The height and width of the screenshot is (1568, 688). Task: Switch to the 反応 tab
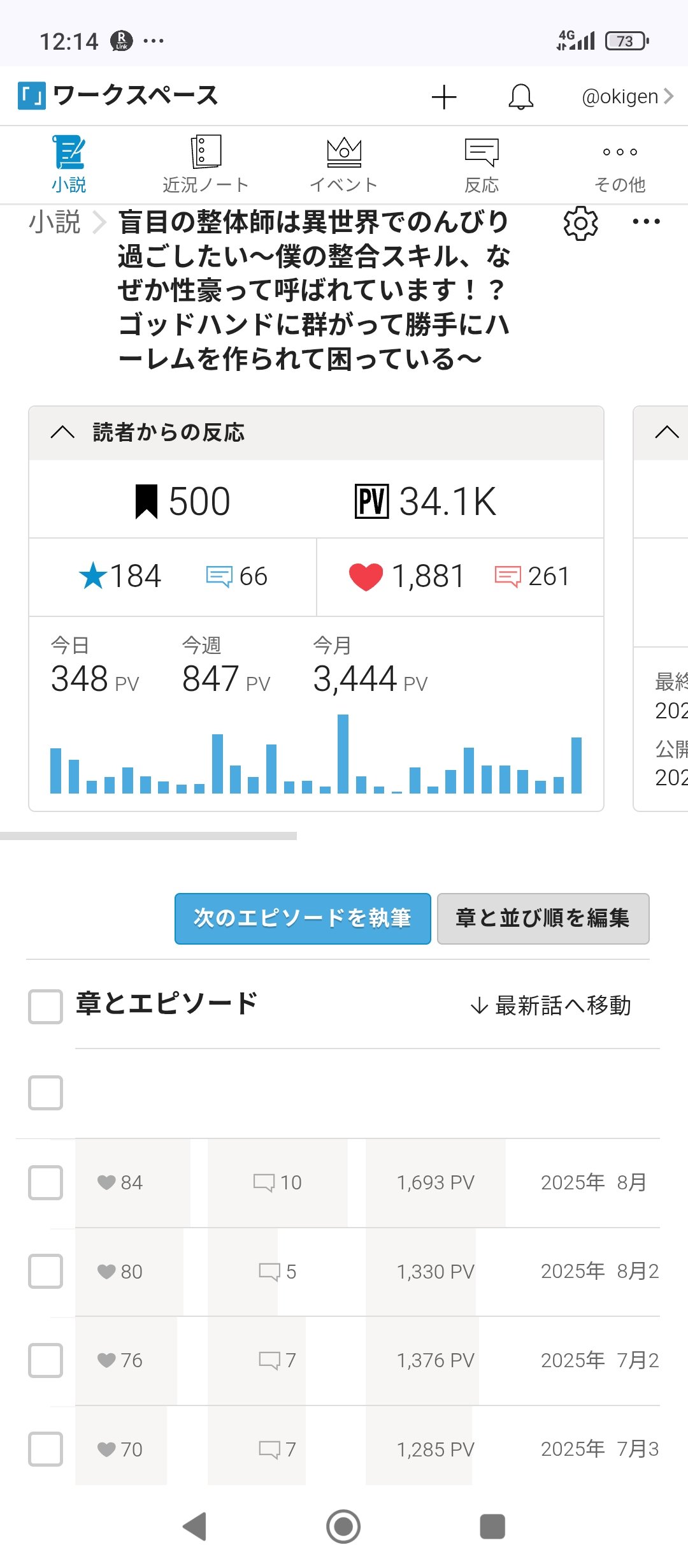(482, 164)
